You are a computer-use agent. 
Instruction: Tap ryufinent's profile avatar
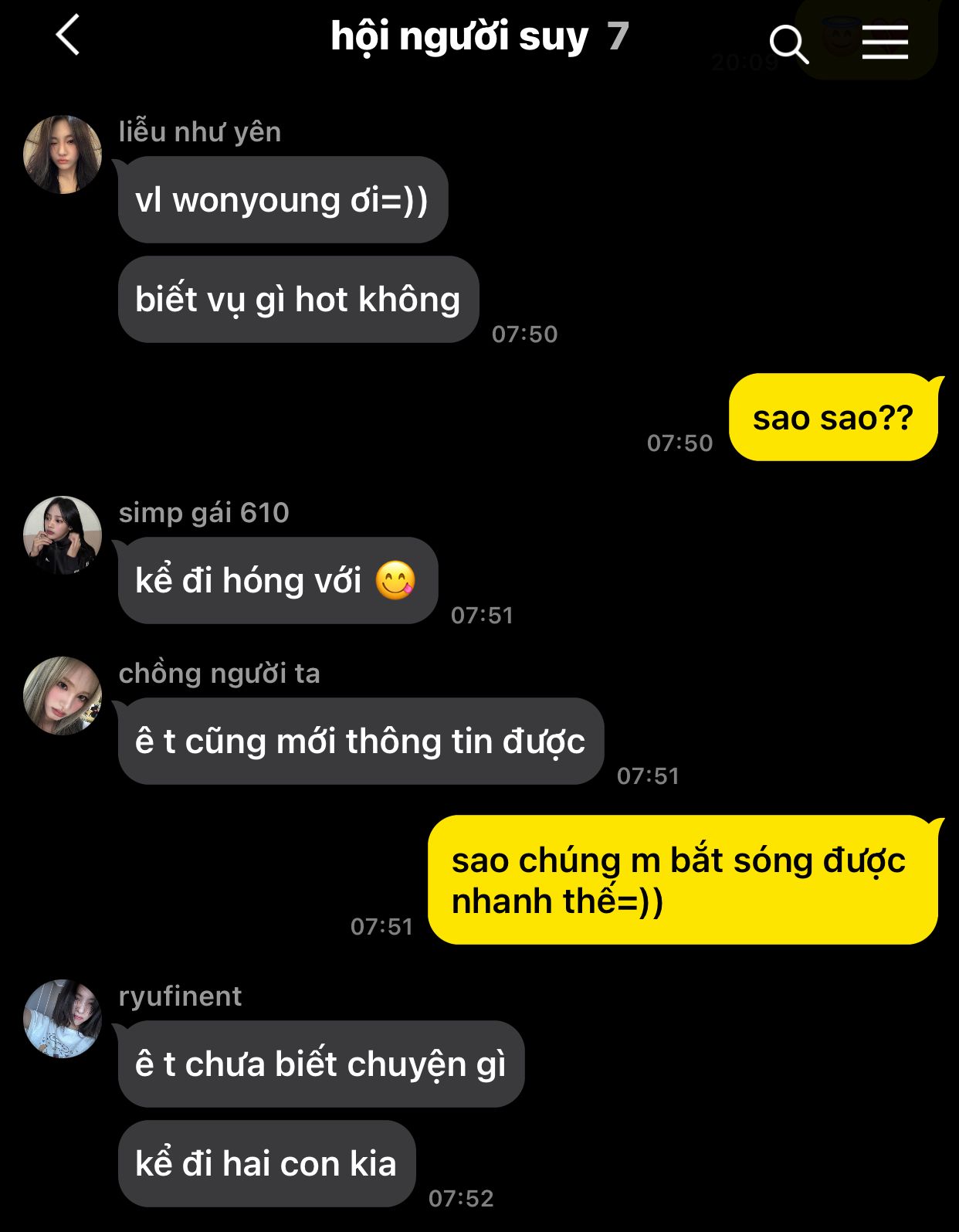(x=63, y=1019)
